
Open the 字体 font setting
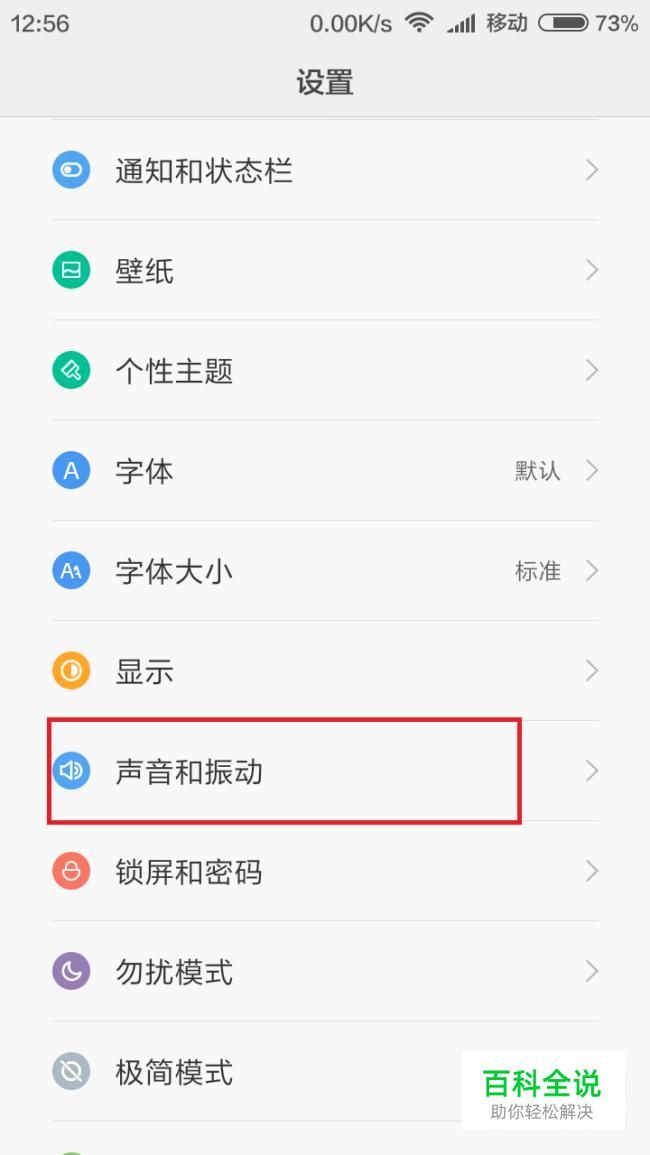click(145, 471)
